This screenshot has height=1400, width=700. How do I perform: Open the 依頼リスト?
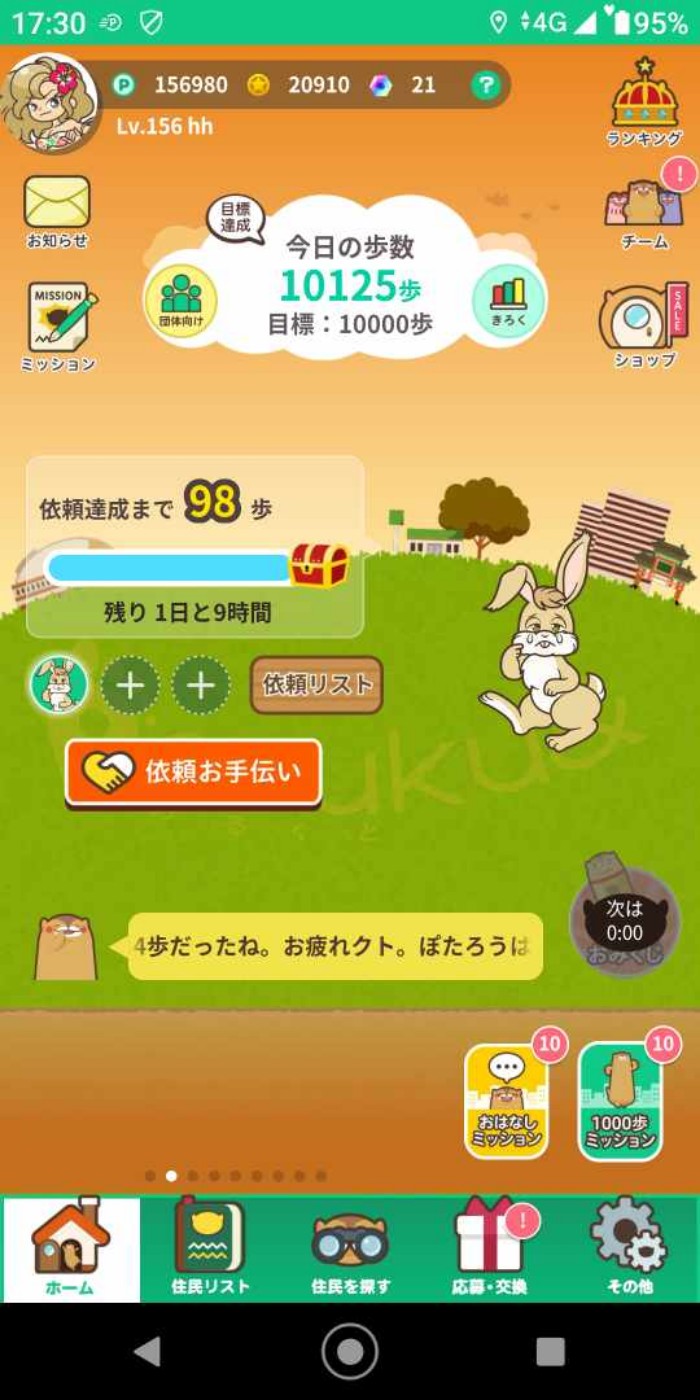click(x=316, y=685)
